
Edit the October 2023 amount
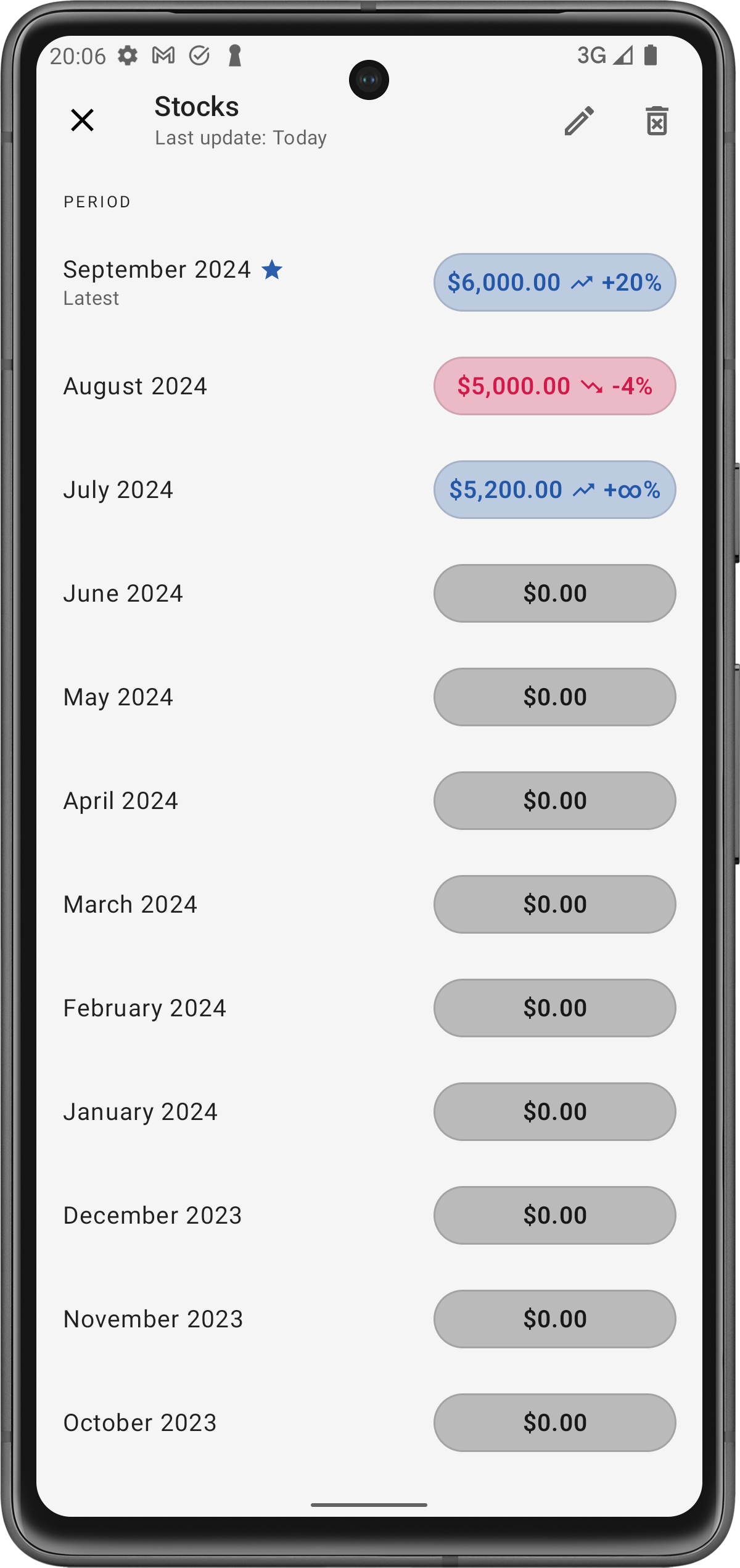click(554, 1423)
